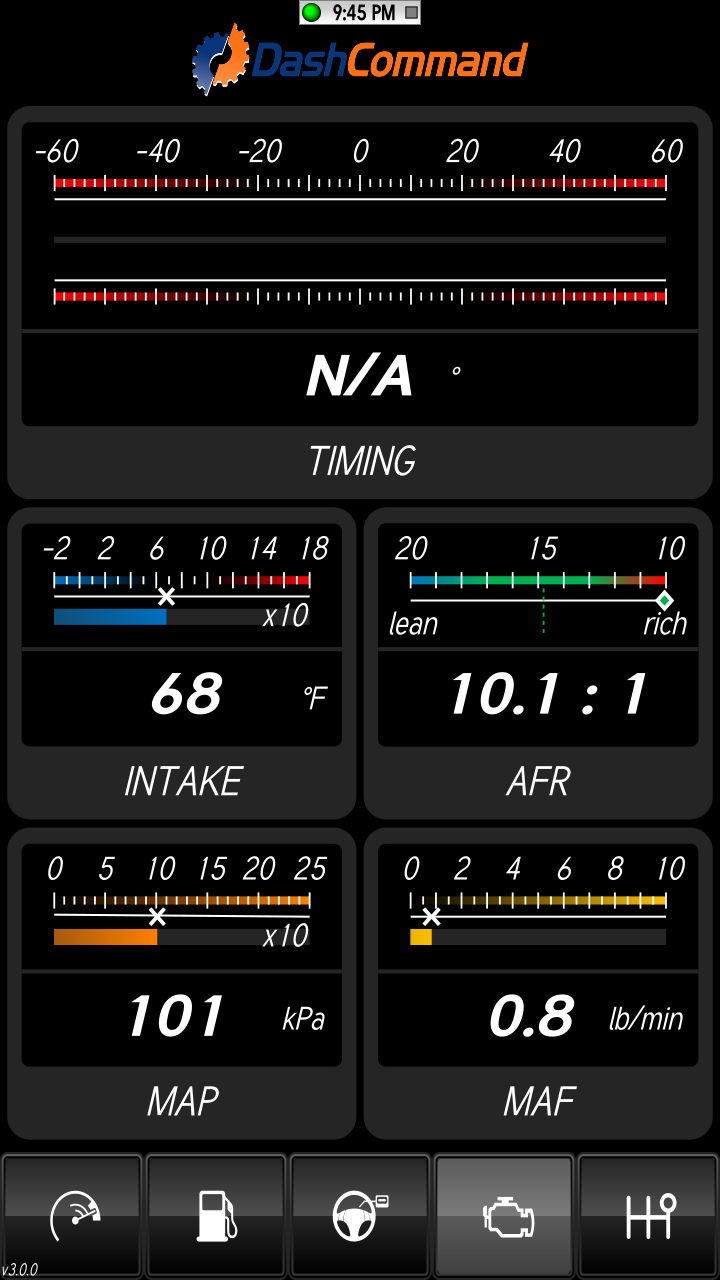Switch to the steering wheel driving tab
The height and width of the screenshot is (1280, 720).
coord(360,1216)
